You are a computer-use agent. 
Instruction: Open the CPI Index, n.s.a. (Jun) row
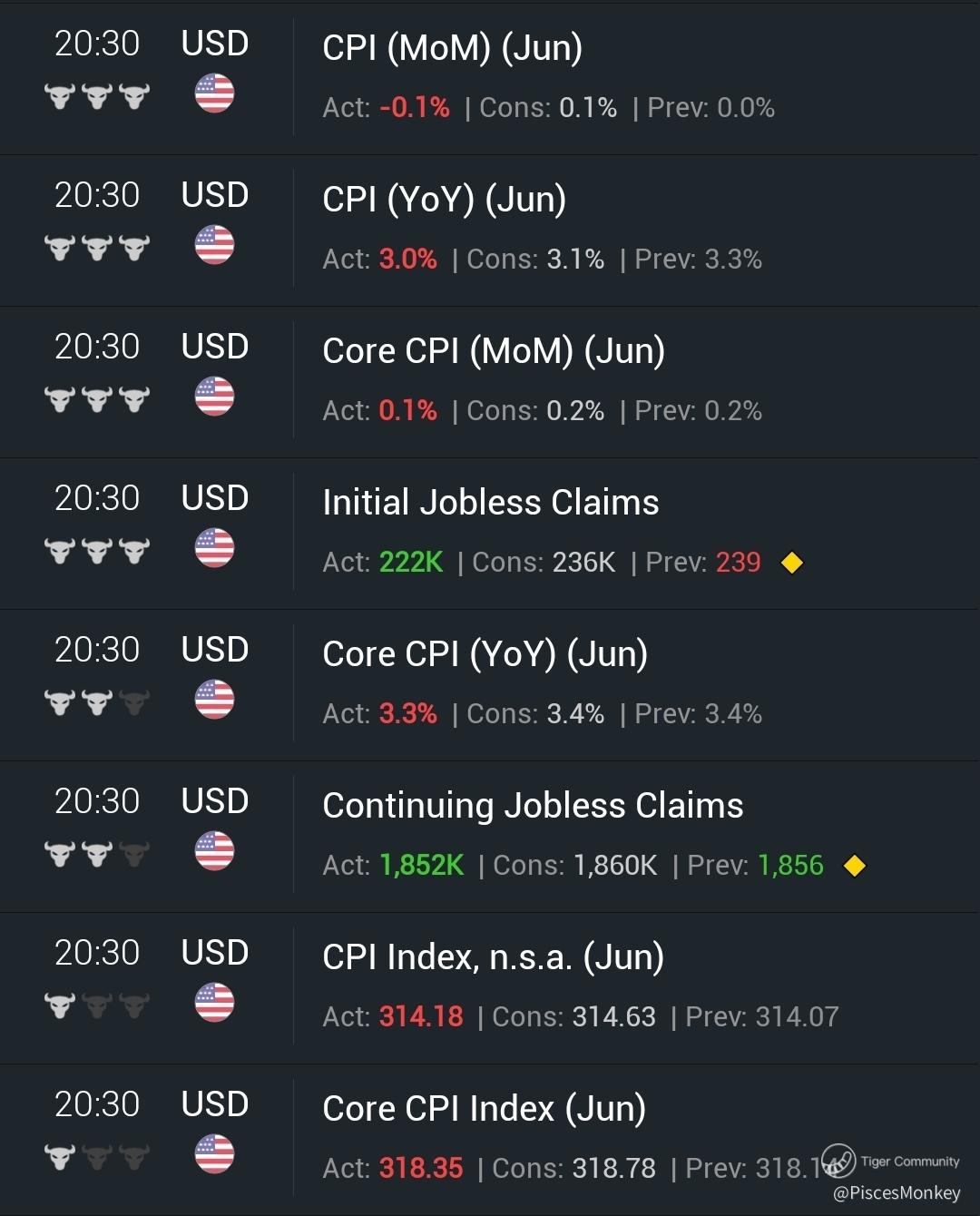[x=490, y=988]
